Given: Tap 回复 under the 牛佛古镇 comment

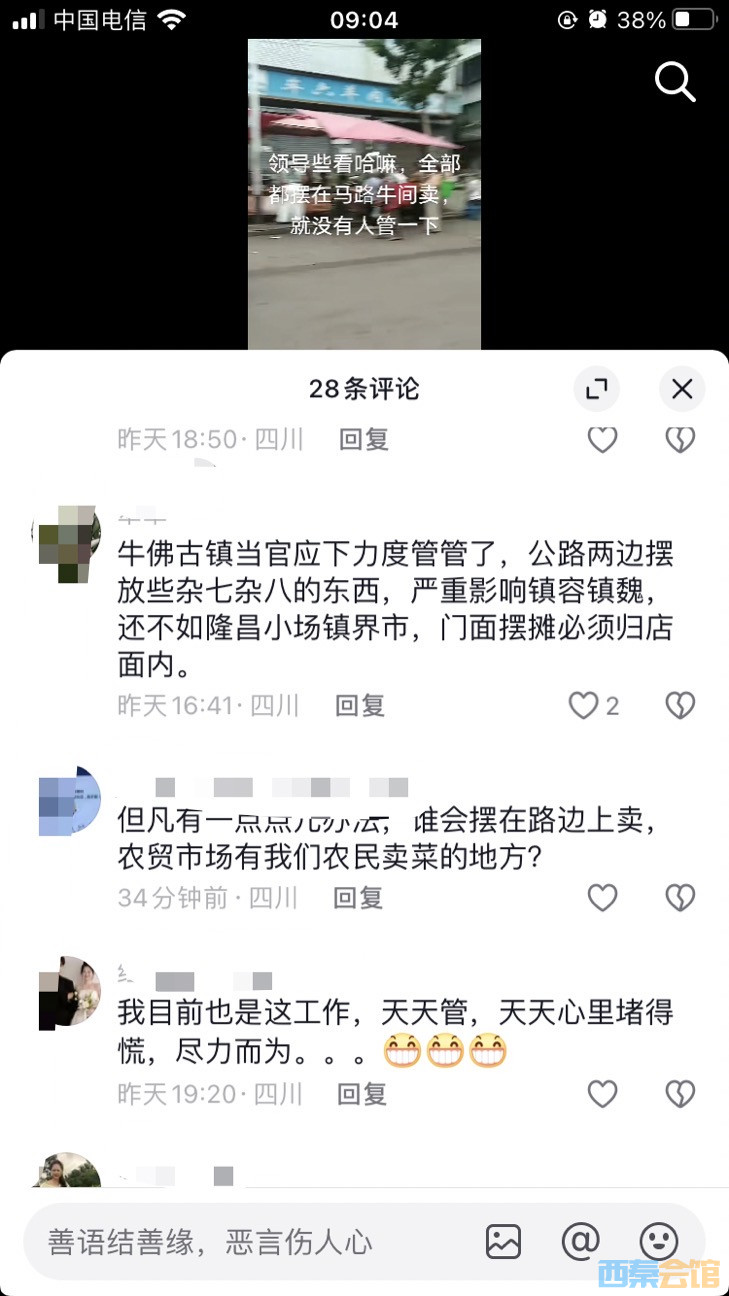Looking at the screenshot, I should point(359,705).
